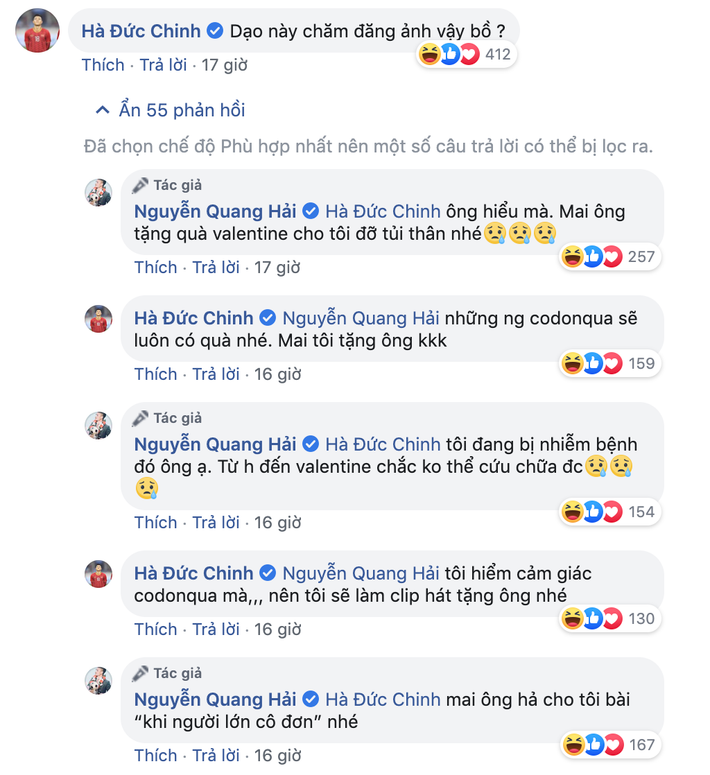Reply to the 'khi người lớn cô đơn' comment
The width and height of the screenshot is (710, 775).
[216, 755]
